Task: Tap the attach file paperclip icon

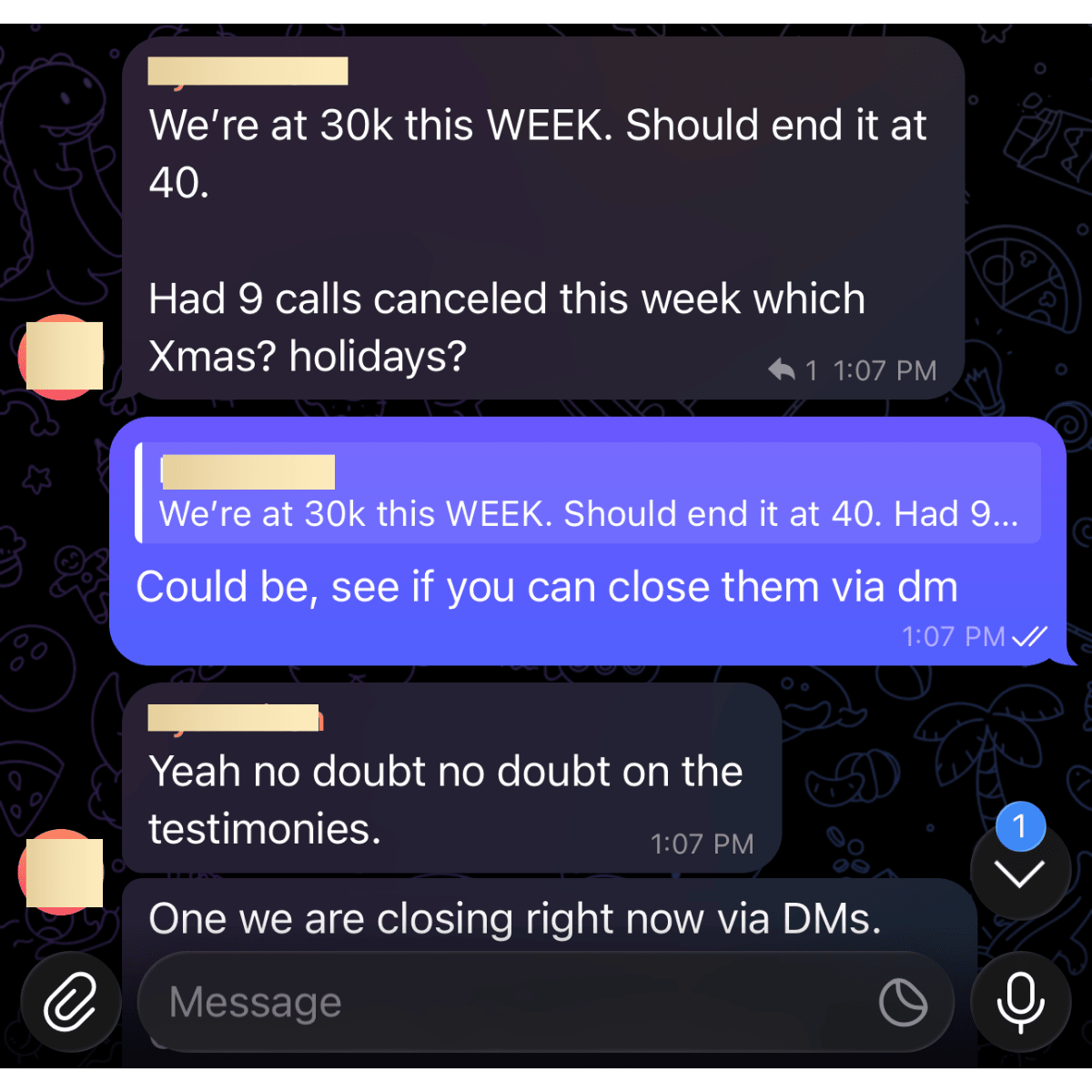Action: pyautogui.click(x=71, y=1002)
